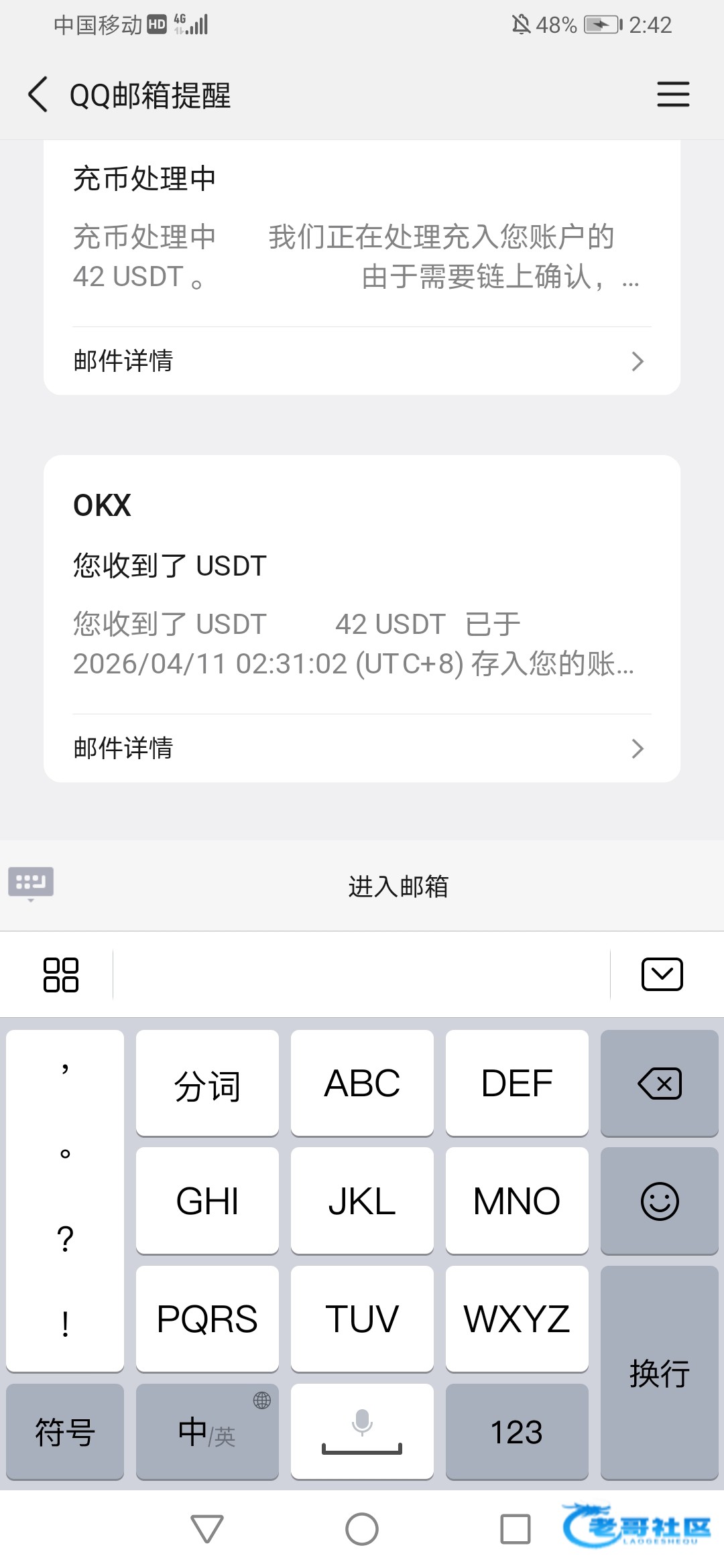Tap the system home button
724x1568 pixels.
(x=362, y=1529)
